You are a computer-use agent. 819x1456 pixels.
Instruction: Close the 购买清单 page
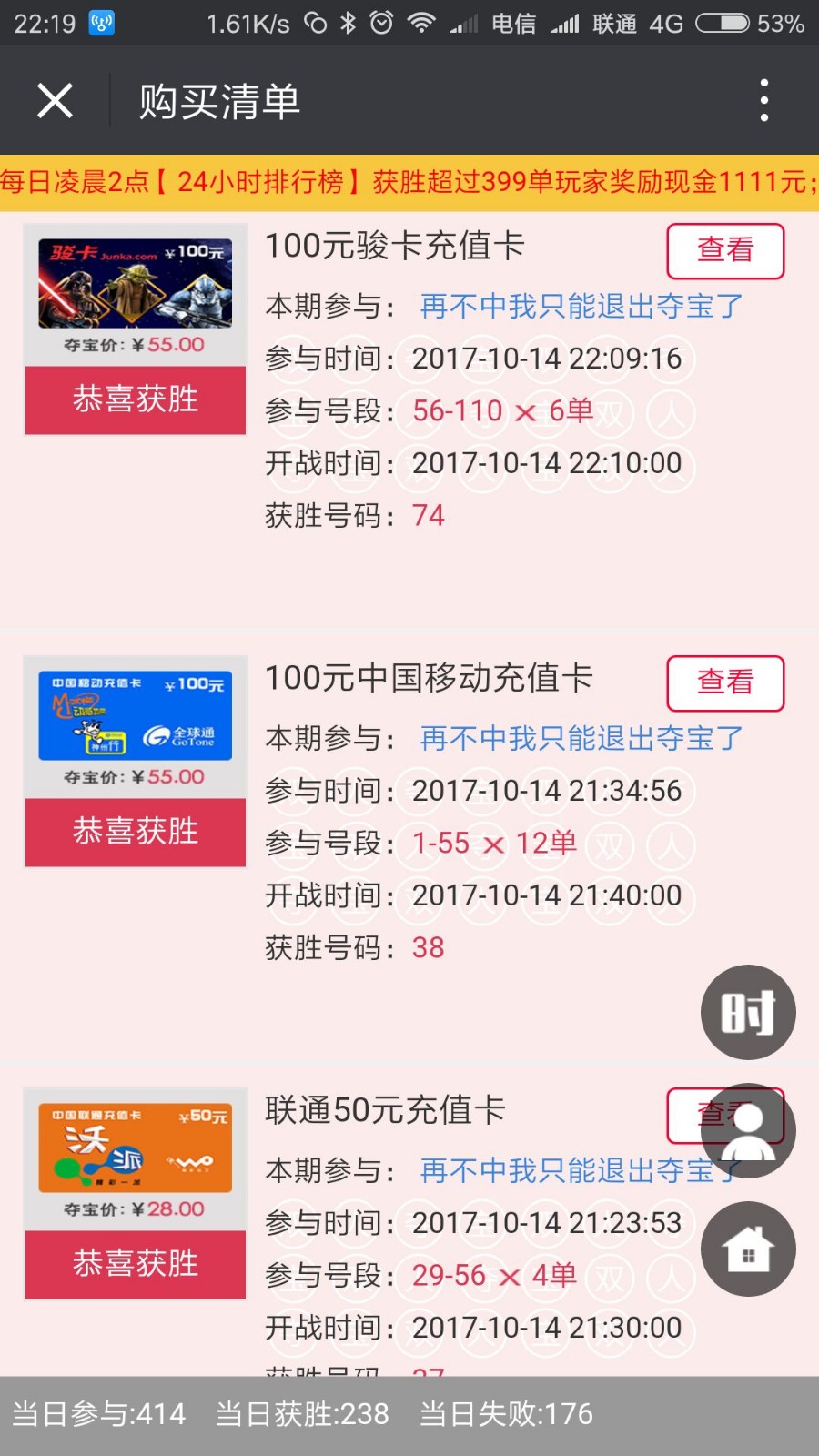pyautogui.click(x=55, y=100)
